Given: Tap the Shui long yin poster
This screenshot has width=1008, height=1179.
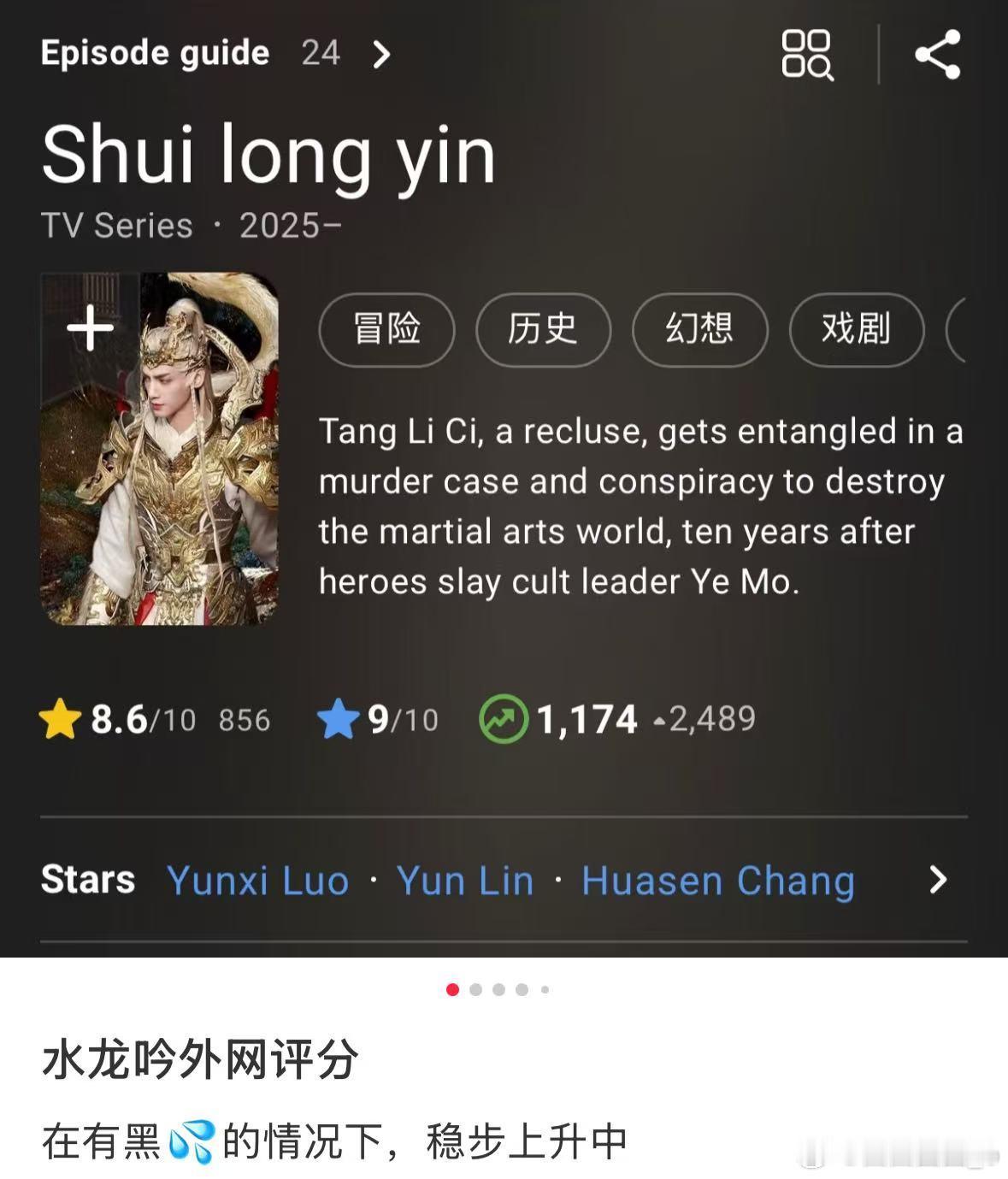Looking at the screenshot, I should (159, 449).
